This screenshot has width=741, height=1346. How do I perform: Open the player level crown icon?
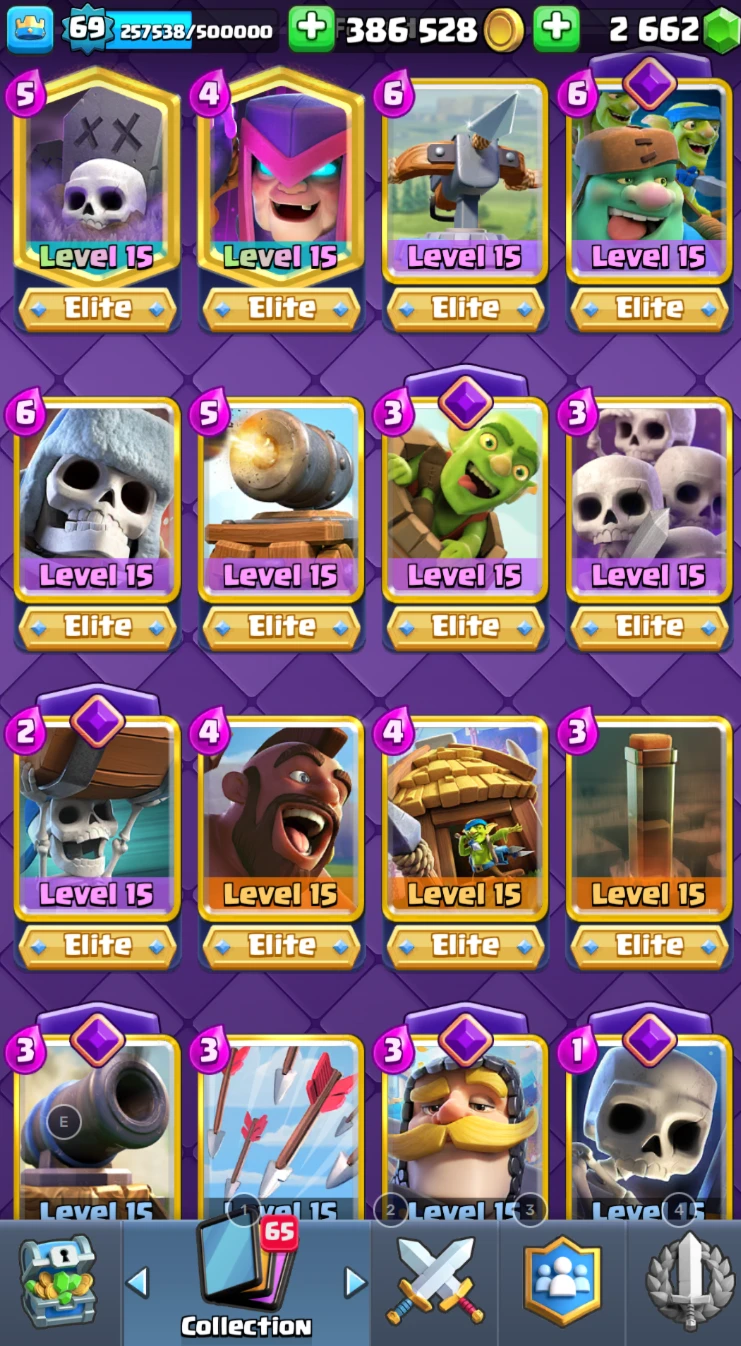pyautogui.click(x=30, y=29)
